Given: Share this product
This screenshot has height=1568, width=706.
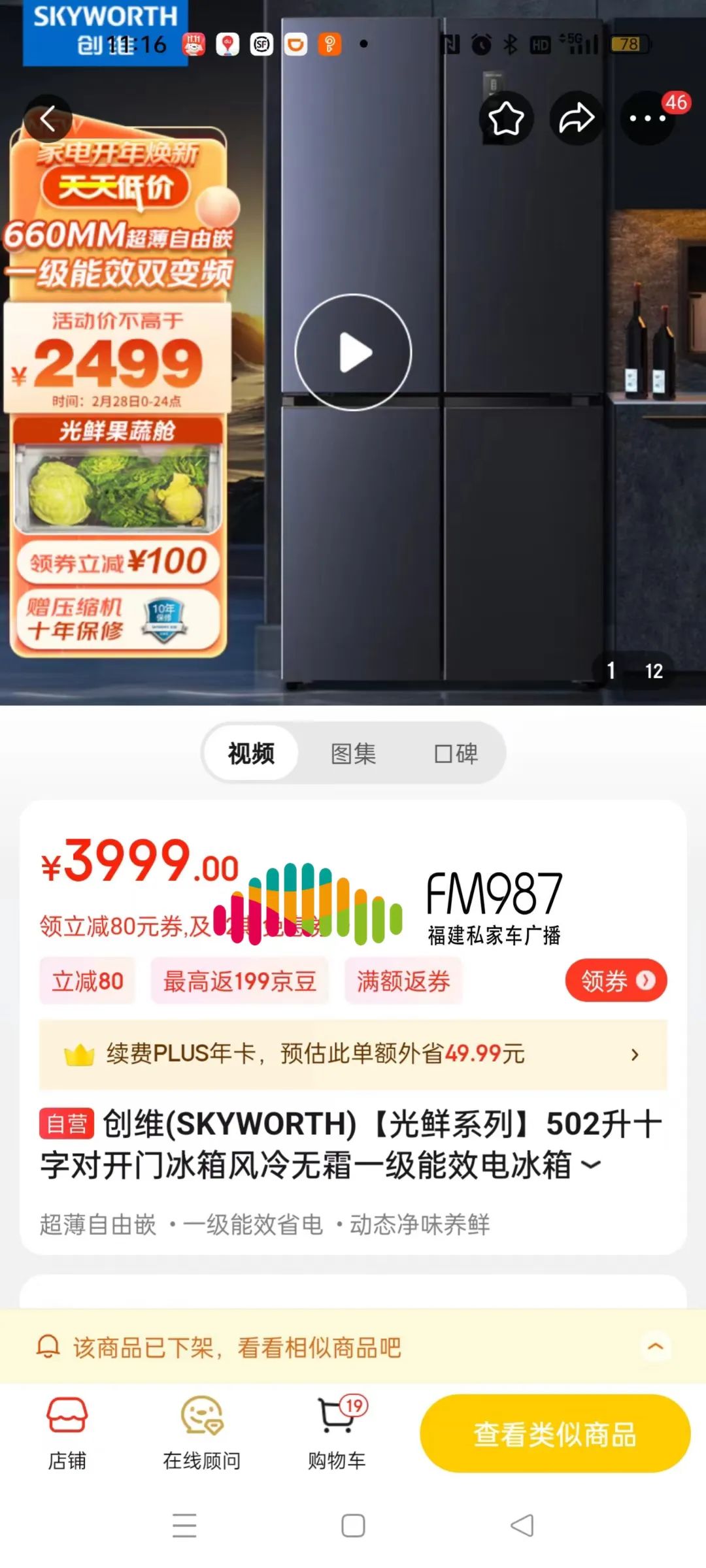Looking at the screenshot, I should point(576,118).
